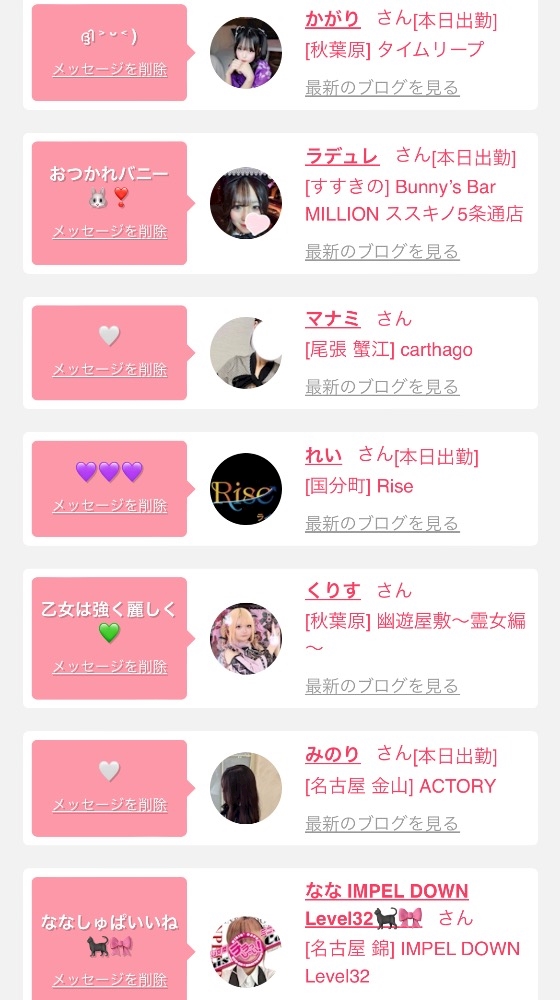Screen dimensions: 560x1000
Task: Open マナミ's profile name link
Action: pyautogui.click(x=332, y=318)
